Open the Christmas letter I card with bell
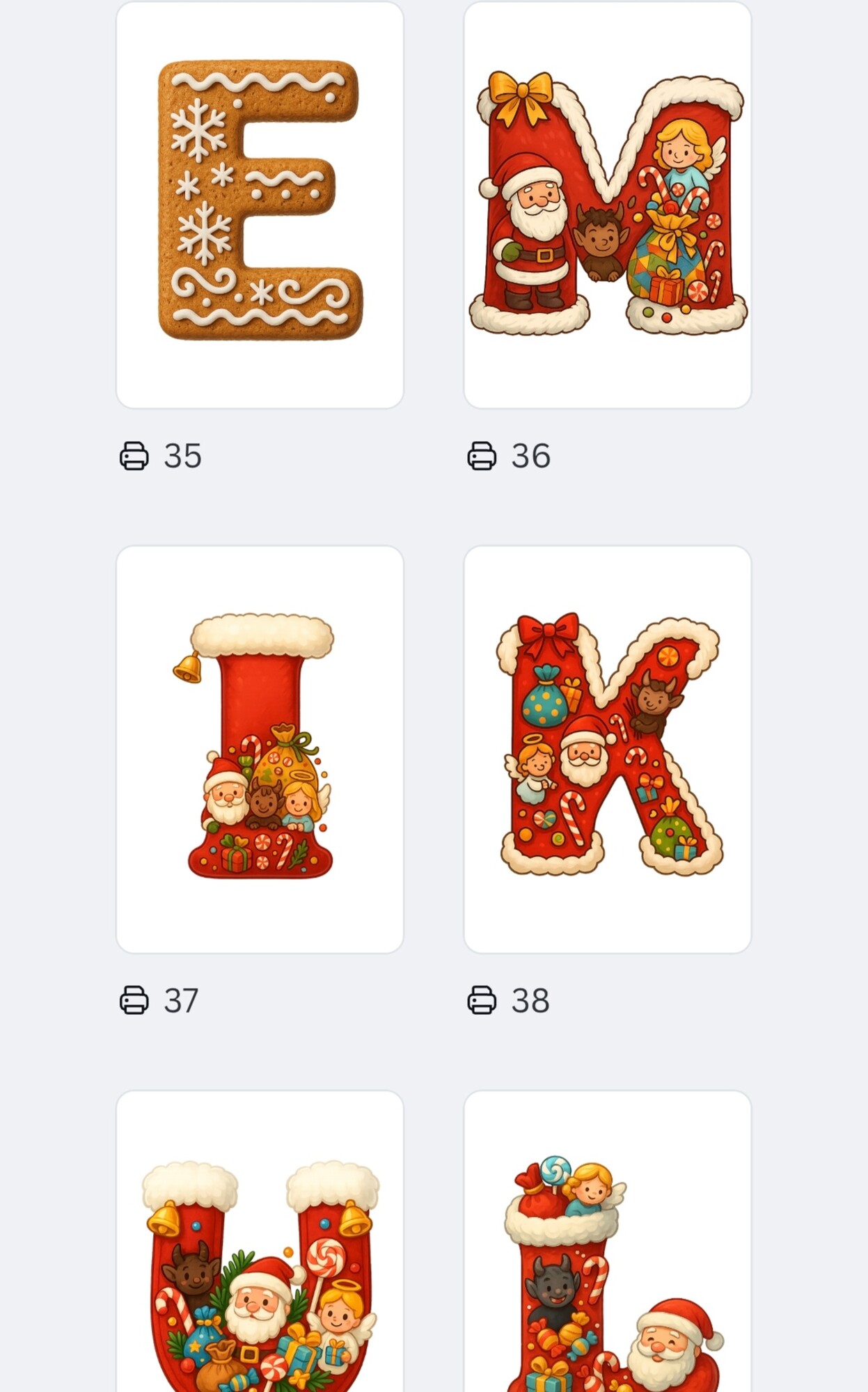 point(260,749)
